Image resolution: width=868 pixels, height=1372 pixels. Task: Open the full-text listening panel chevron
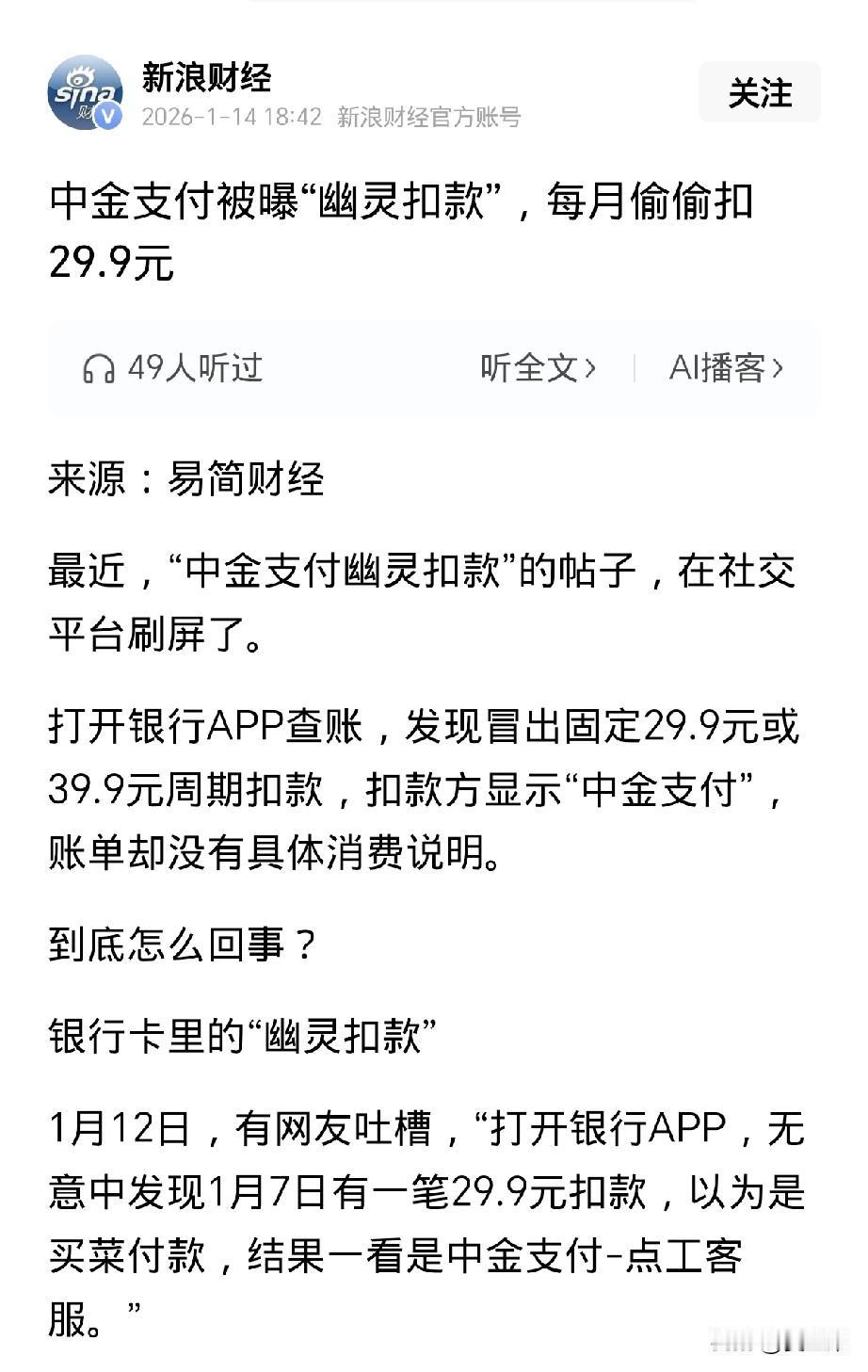click(588, 369)
